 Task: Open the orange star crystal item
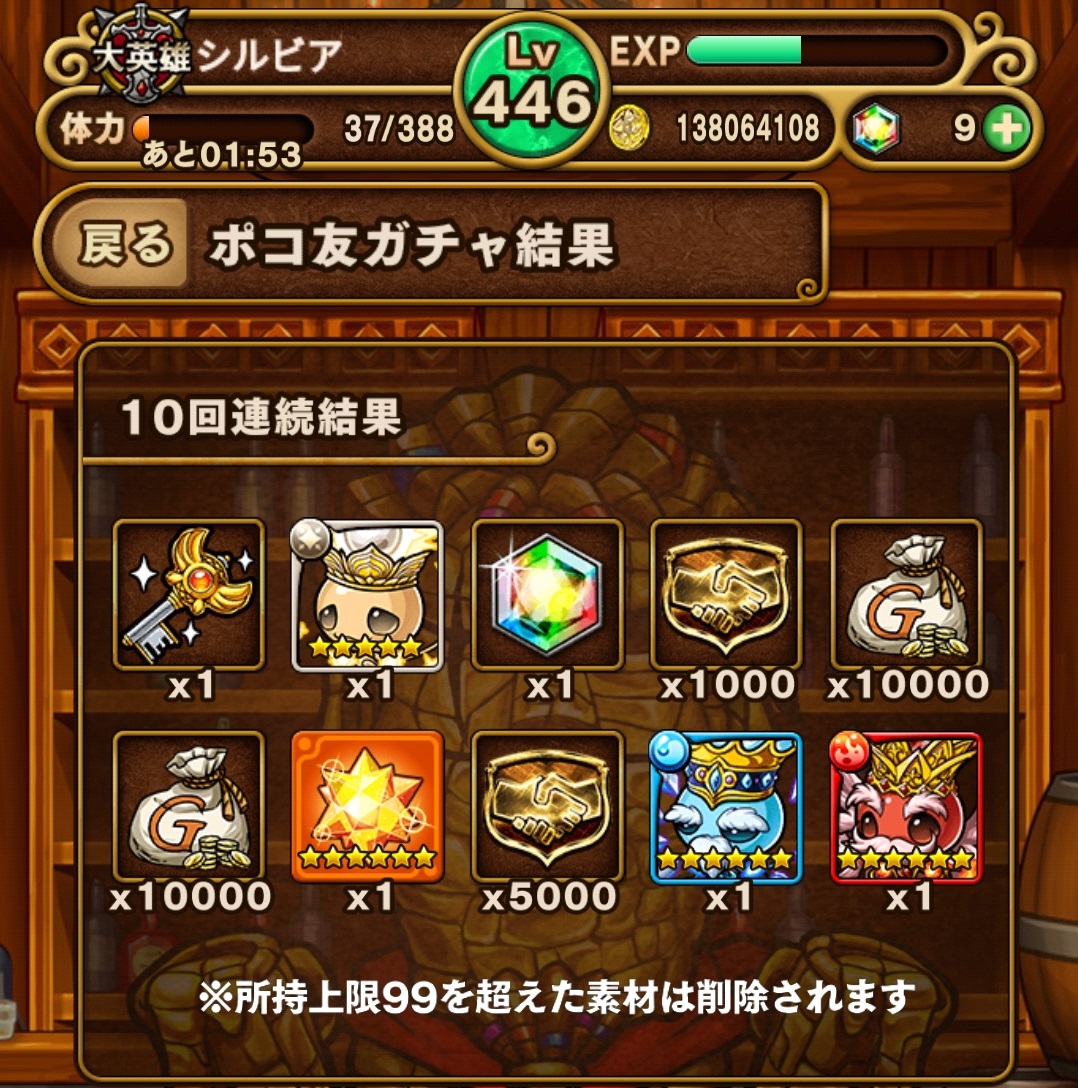click(x=367, y=806)
